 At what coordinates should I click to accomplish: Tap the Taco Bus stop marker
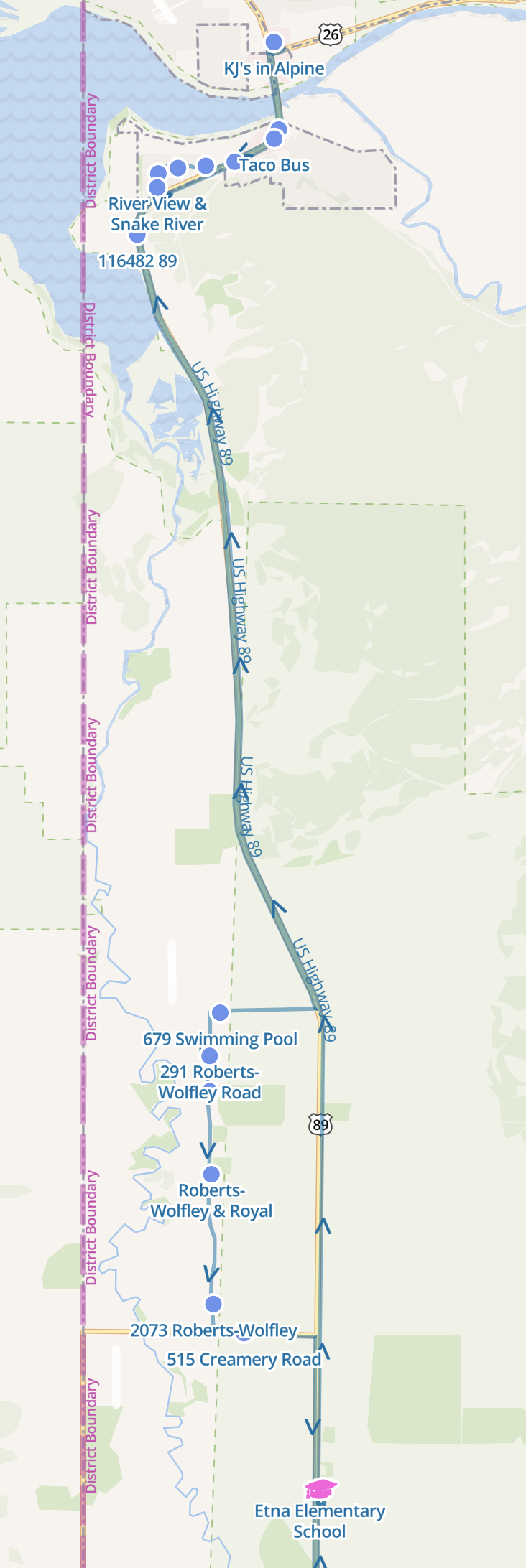tap(234, 162)
